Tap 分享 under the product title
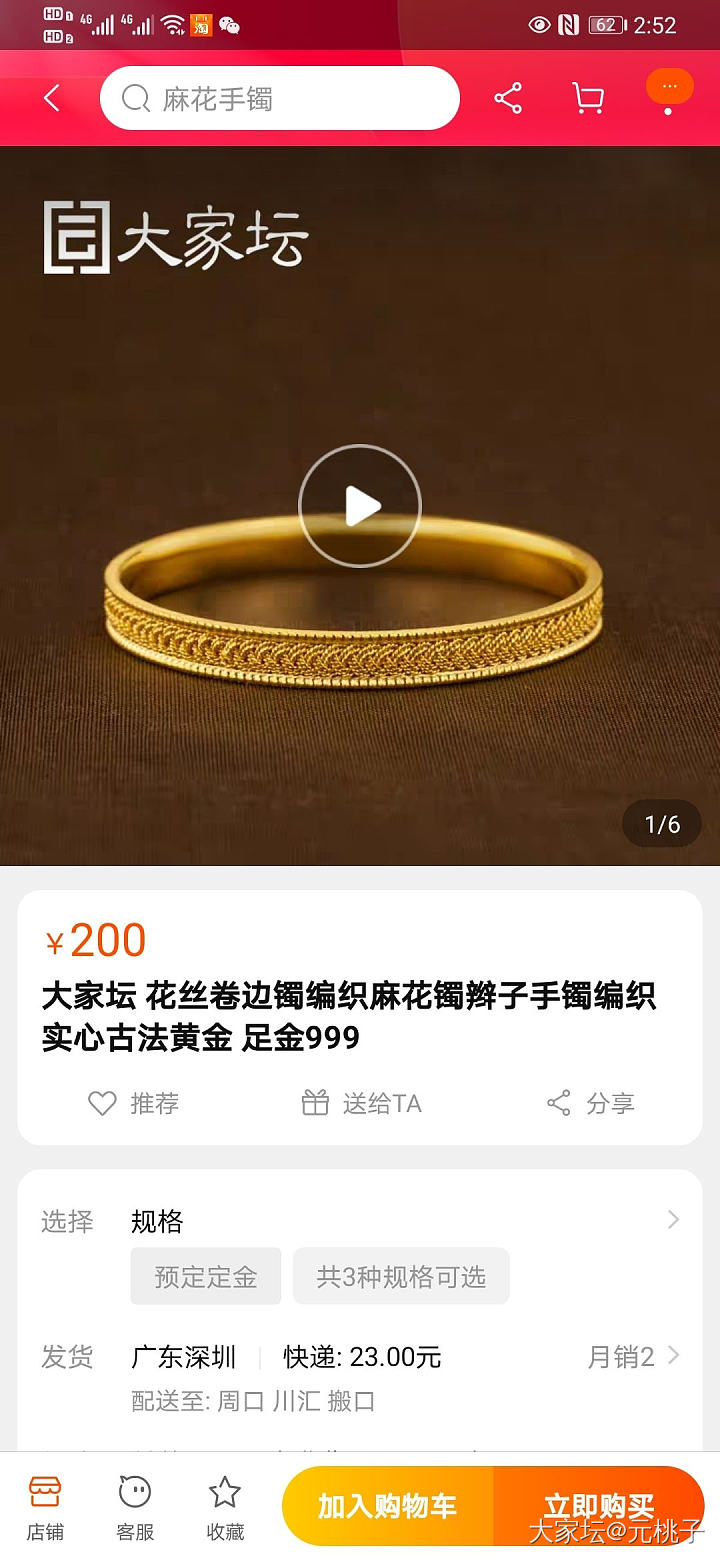The height and width of the screenshot is (1560, 720). pos(590,1103)
